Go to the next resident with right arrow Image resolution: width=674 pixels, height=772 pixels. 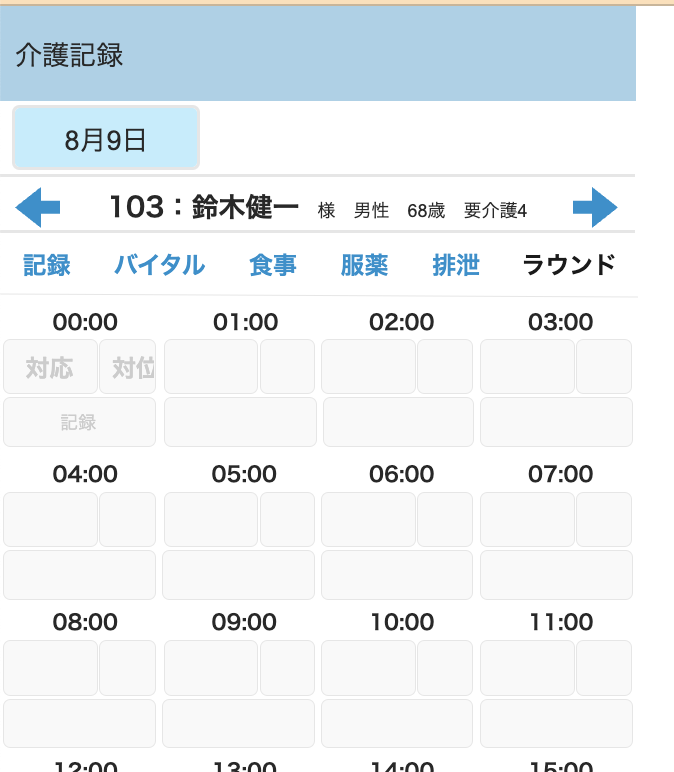coord(595,208)
